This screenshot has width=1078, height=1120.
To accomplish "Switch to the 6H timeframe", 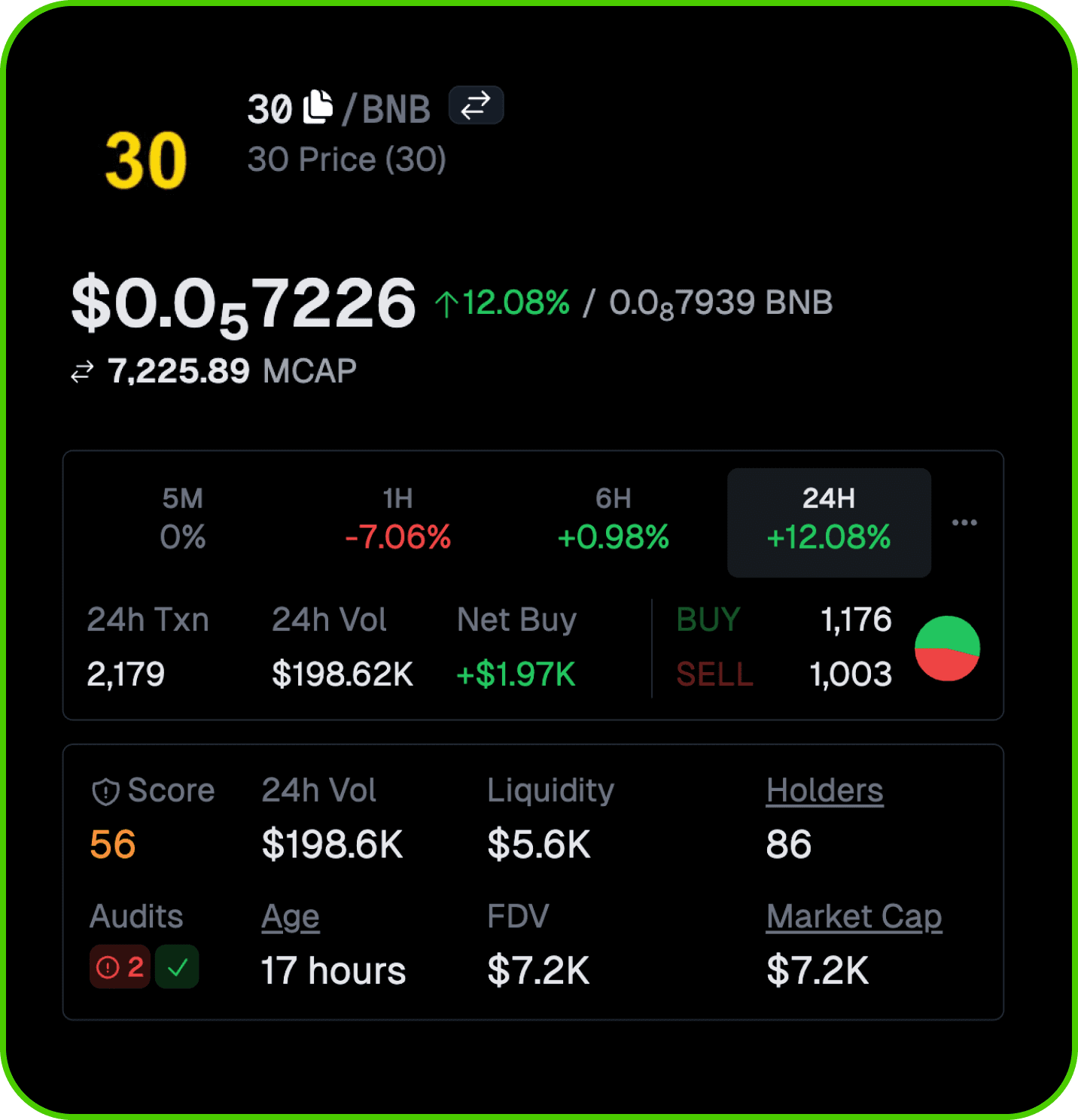I will [612, 519].
